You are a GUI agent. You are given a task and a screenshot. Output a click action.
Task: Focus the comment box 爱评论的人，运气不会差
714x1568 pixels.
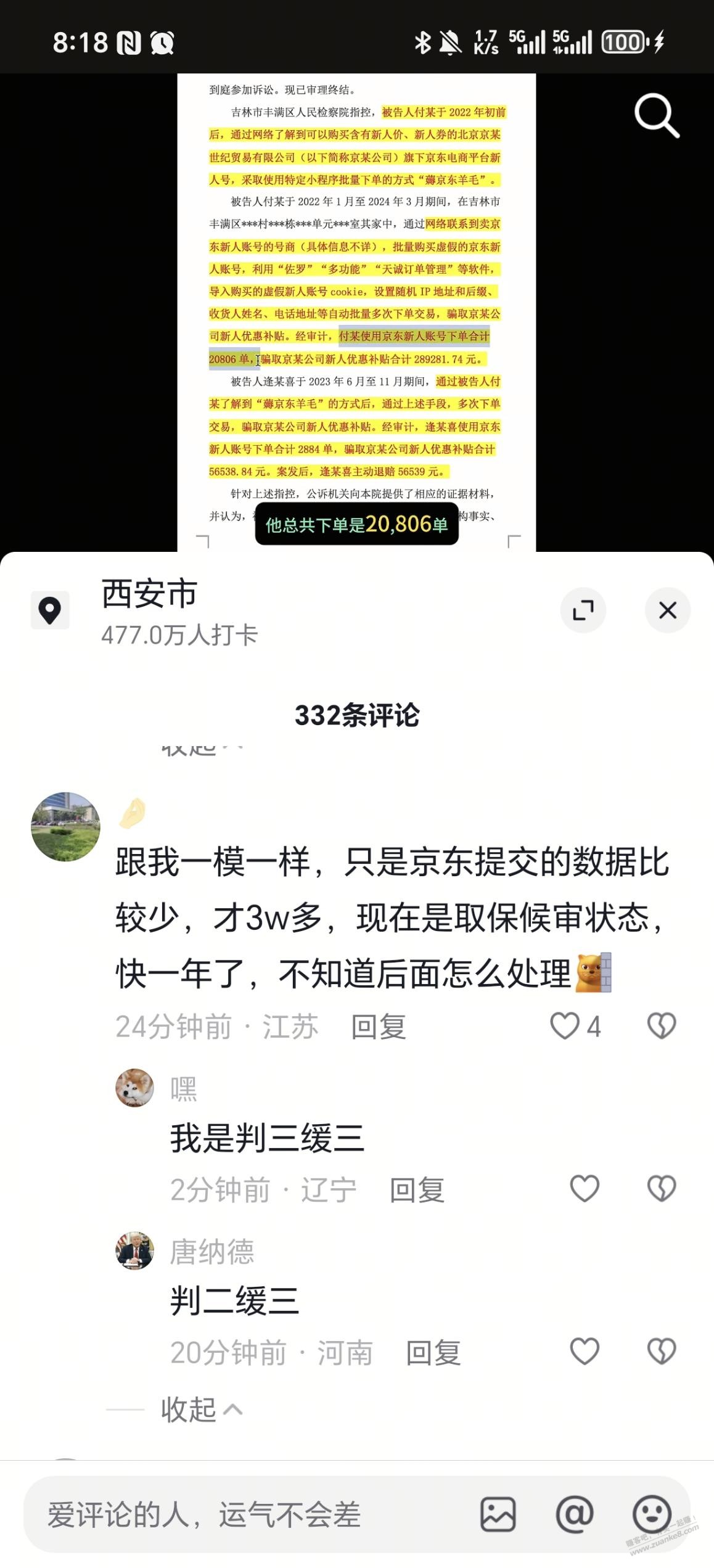pos(247,1514)
